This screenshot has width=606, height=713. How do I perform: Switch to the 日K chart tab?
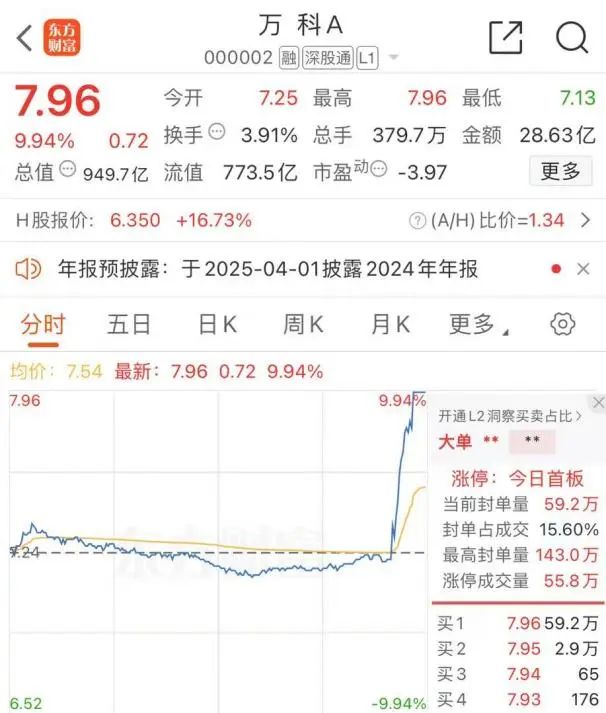tap(216, 324)
